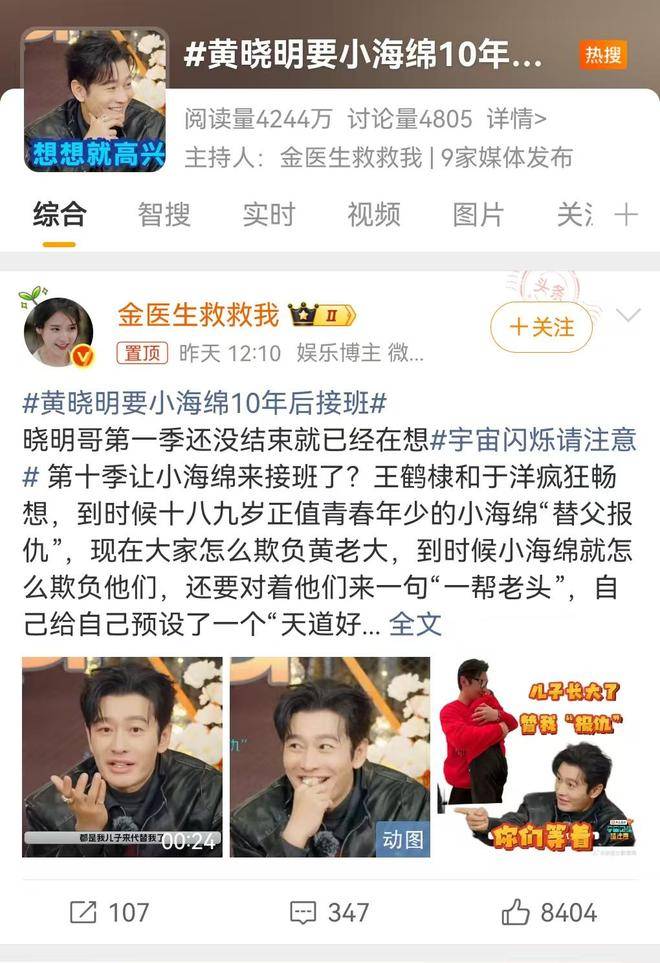Open topic 详情> link
The height and width of the screenshot is (963, 660).
point(516,120)
